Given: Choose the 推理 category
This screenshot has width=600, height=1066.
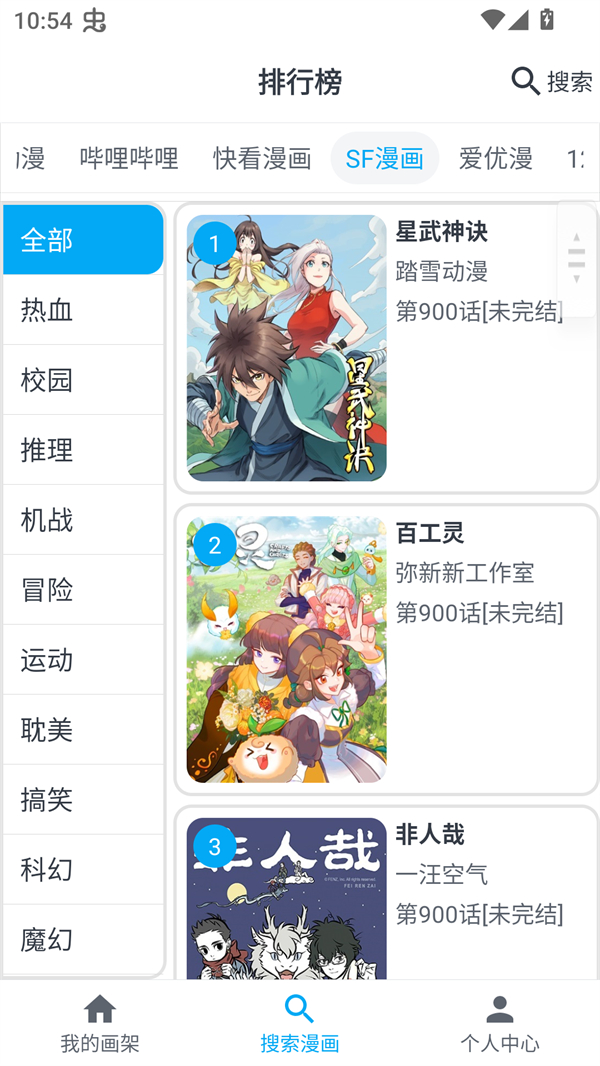Looking at the screenshot, I should (83, 450).
